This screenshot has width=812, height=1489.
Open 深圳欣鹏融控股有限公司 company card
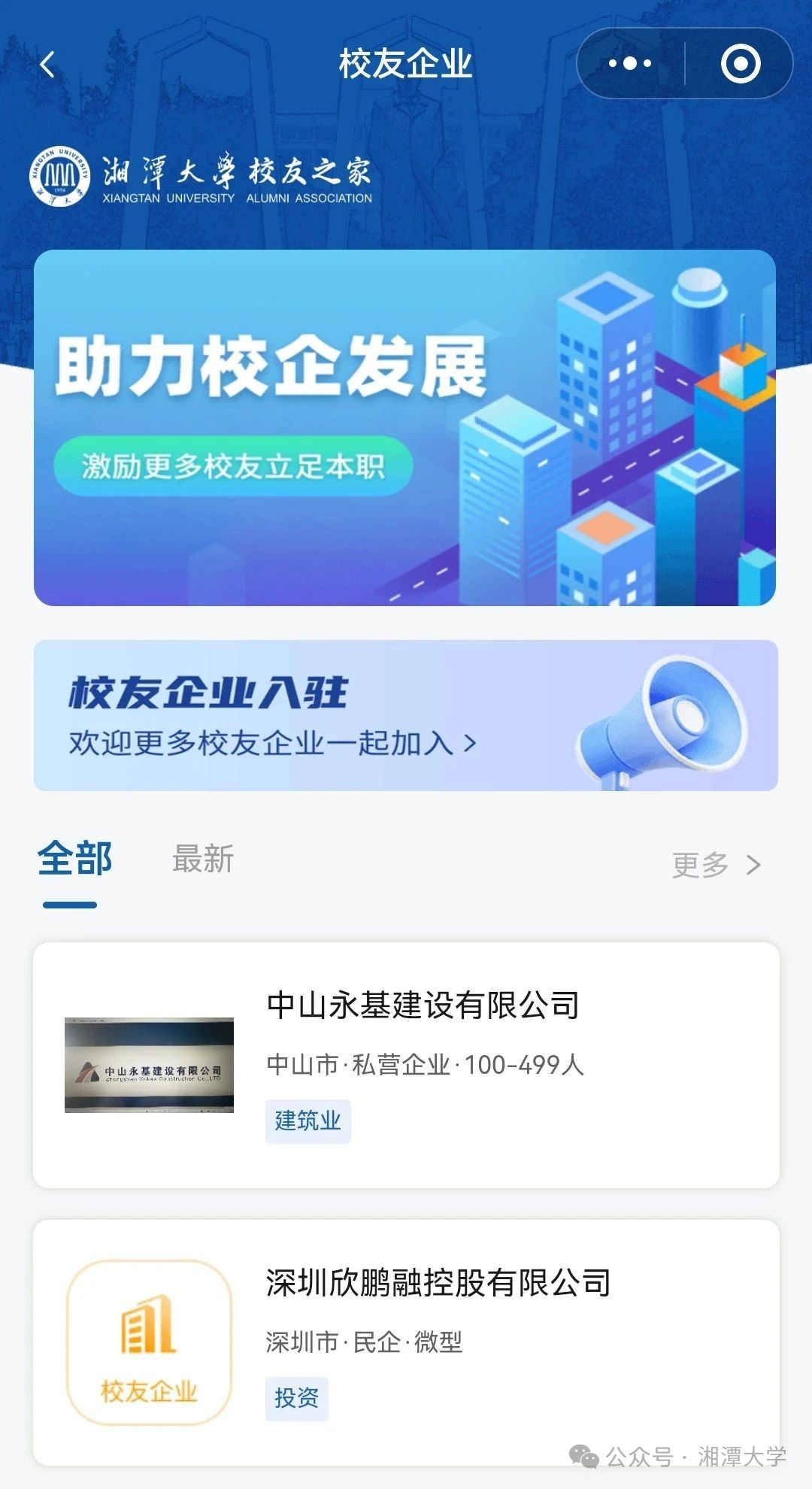click(x=406, y=1342)
